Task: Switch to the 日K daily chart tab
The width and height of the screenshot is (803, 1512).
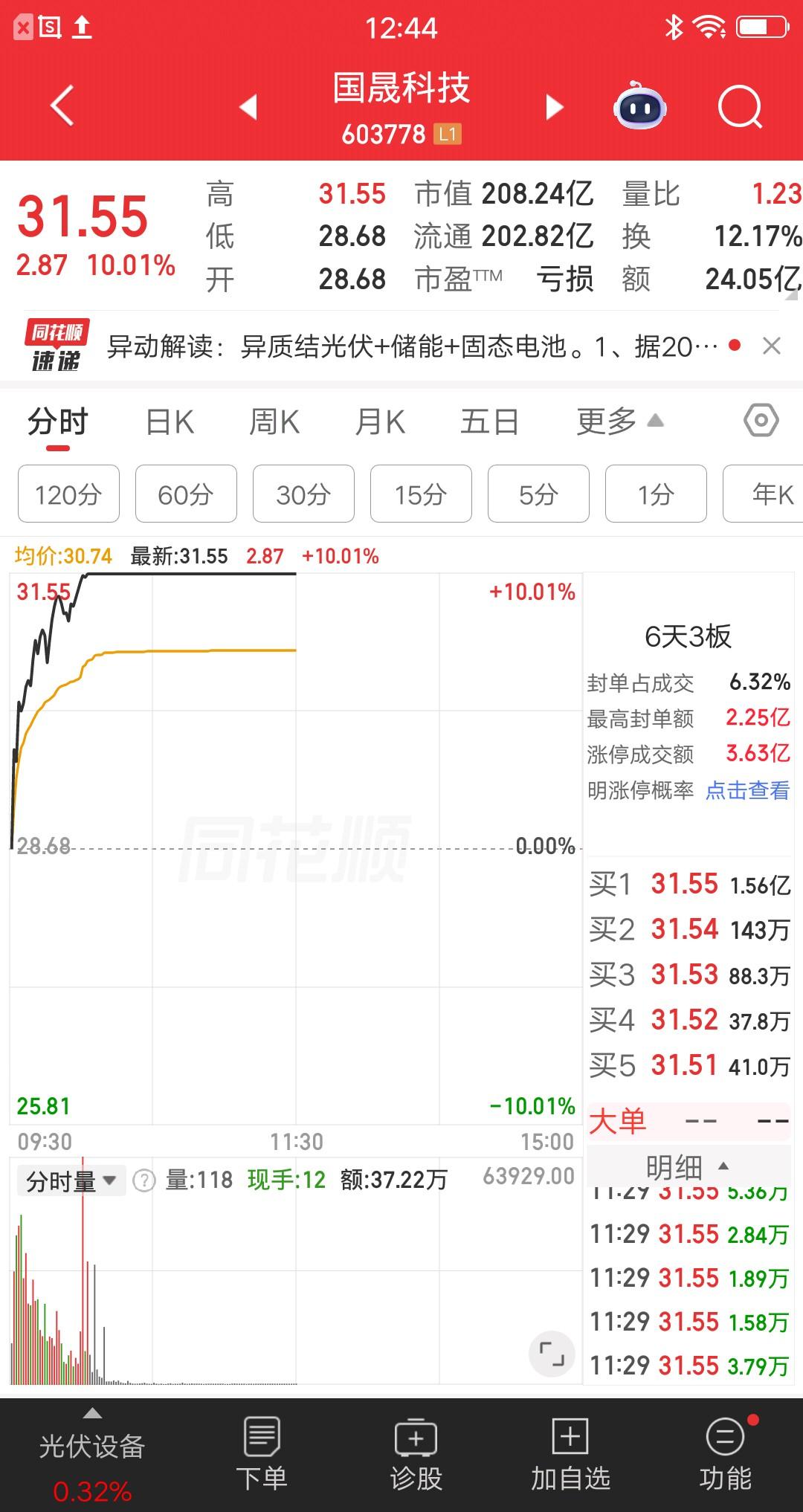Action: pyautogui.click(x=170, y=421)
